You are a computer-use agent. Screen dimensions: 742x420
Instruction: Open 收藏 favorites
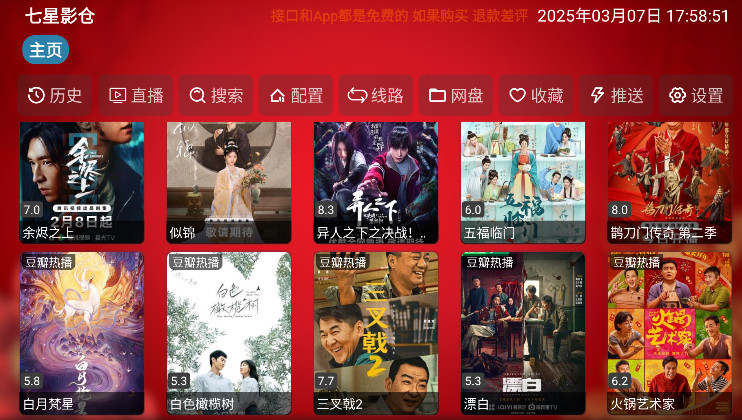(536, 96)
